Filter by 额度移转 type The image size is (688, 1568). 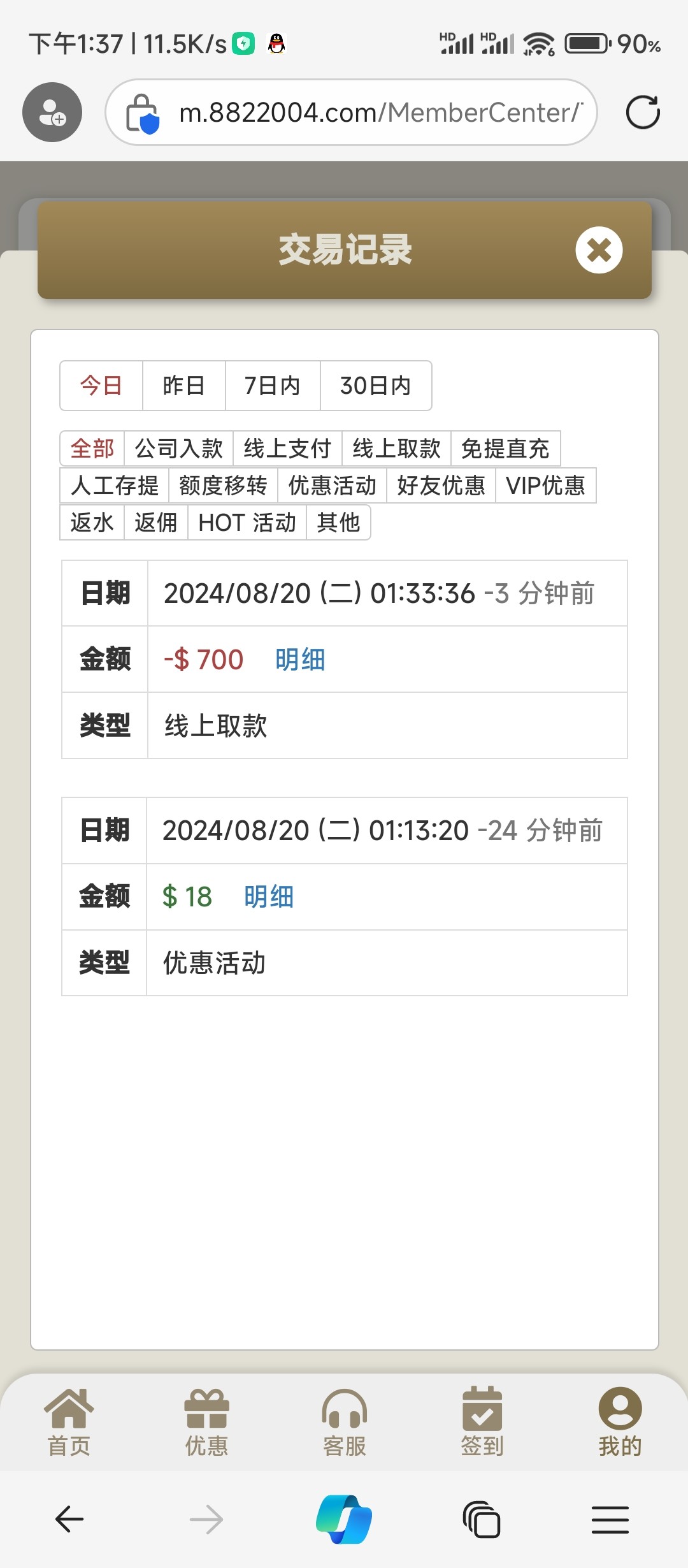pos(223,485)
